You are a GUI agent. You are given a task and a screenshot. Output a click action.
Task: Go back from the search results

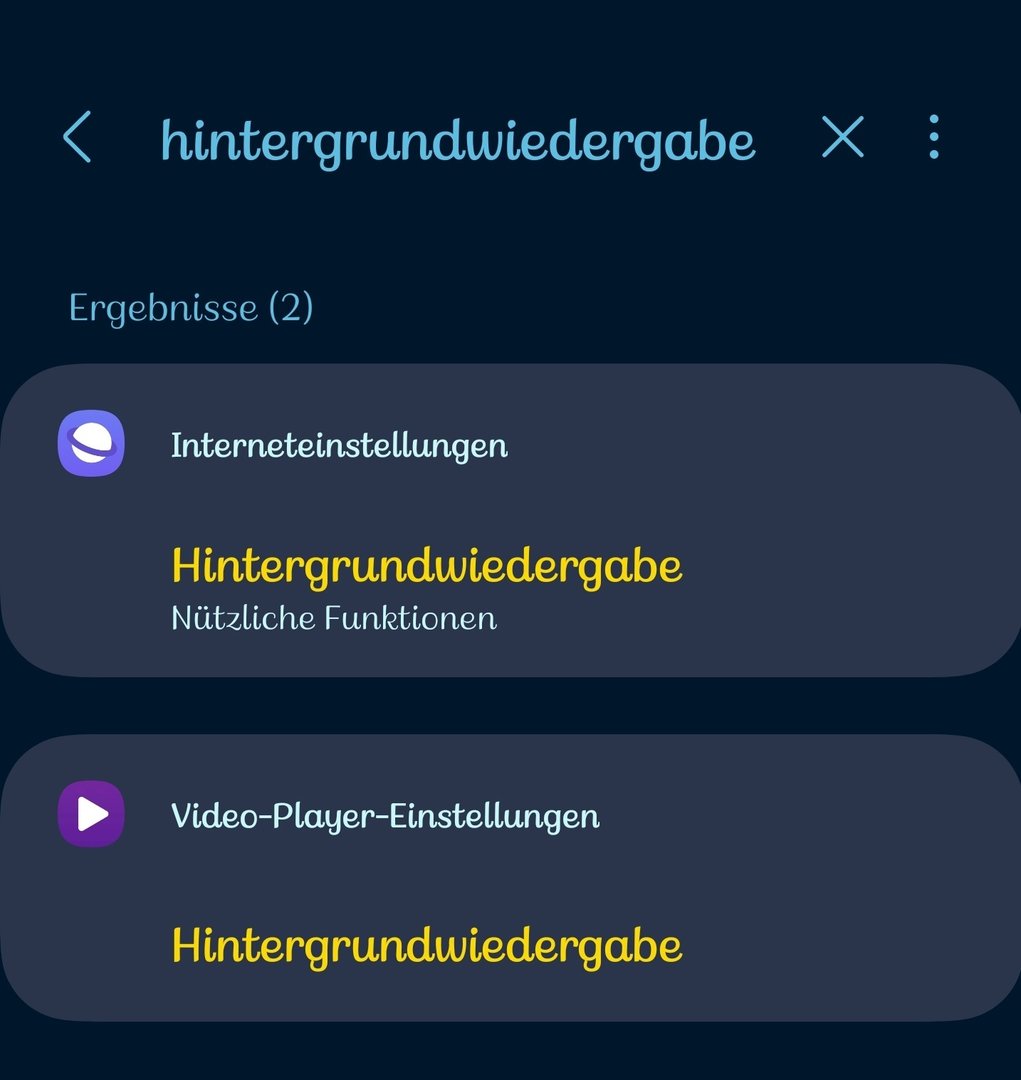[x=77, y=138]
